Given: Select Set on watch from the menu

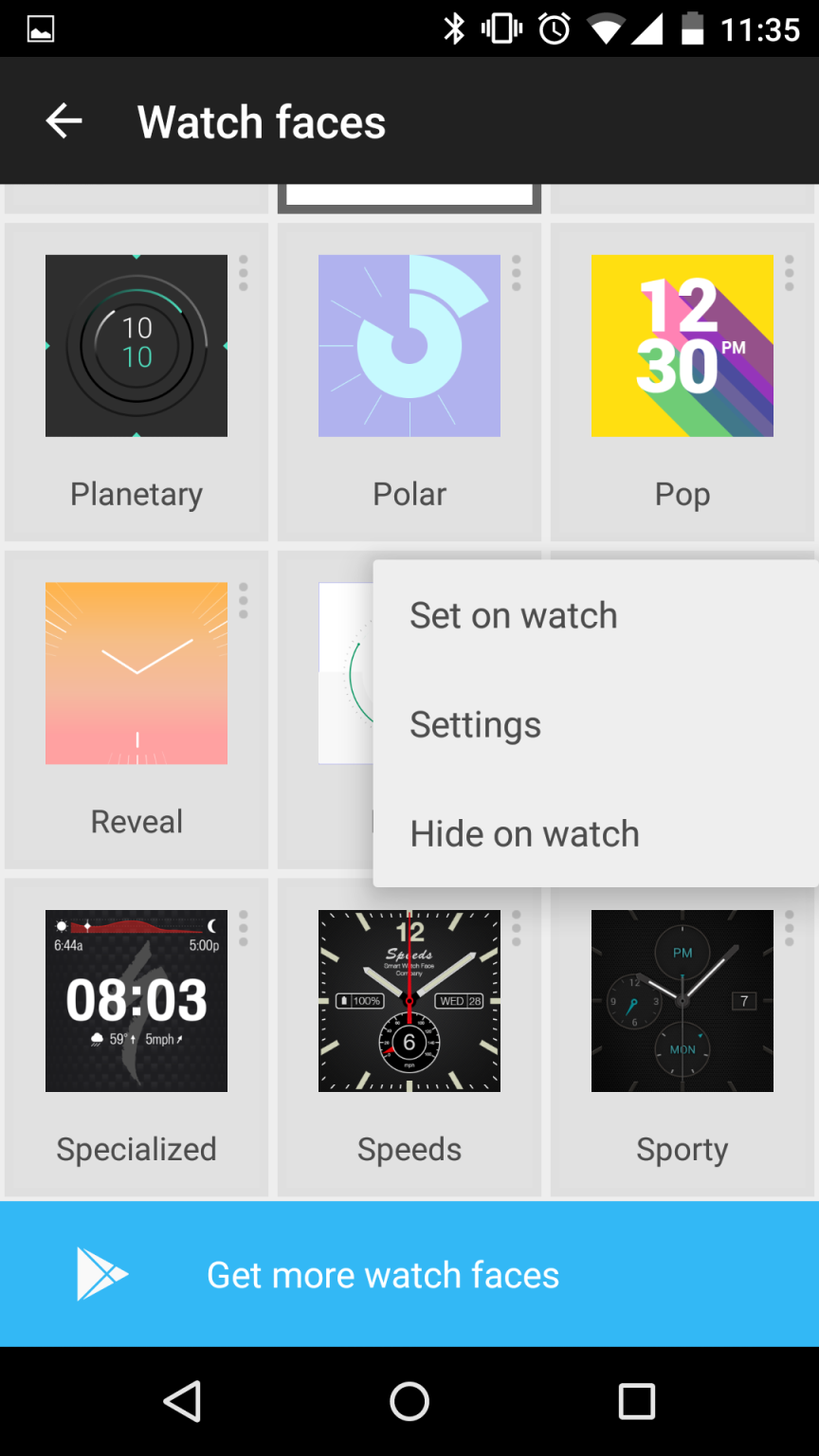Looking at the screenshot, I should pyautogui.click(x=513, y=615).
